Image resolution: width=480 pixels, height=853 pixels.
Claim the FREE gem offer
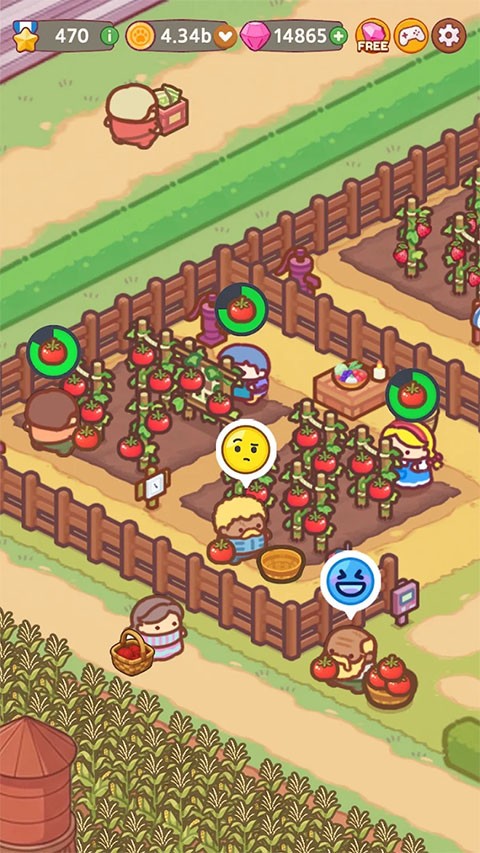pyautogui.click(x=373, y=36)
